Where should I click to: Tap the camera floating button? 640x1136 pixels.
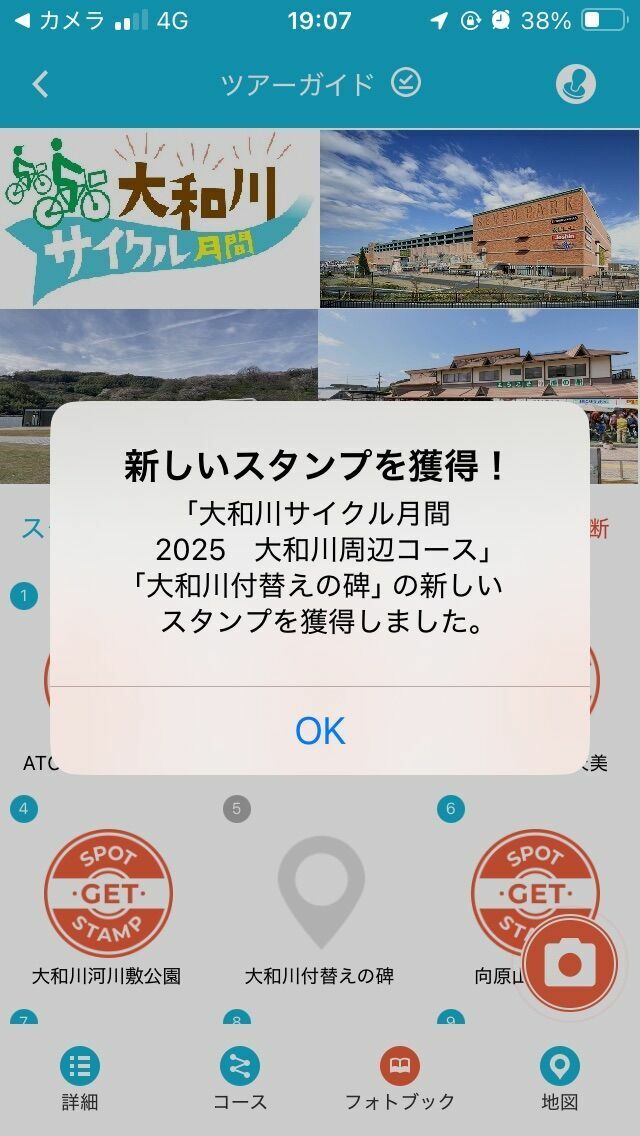click(570, 964)
